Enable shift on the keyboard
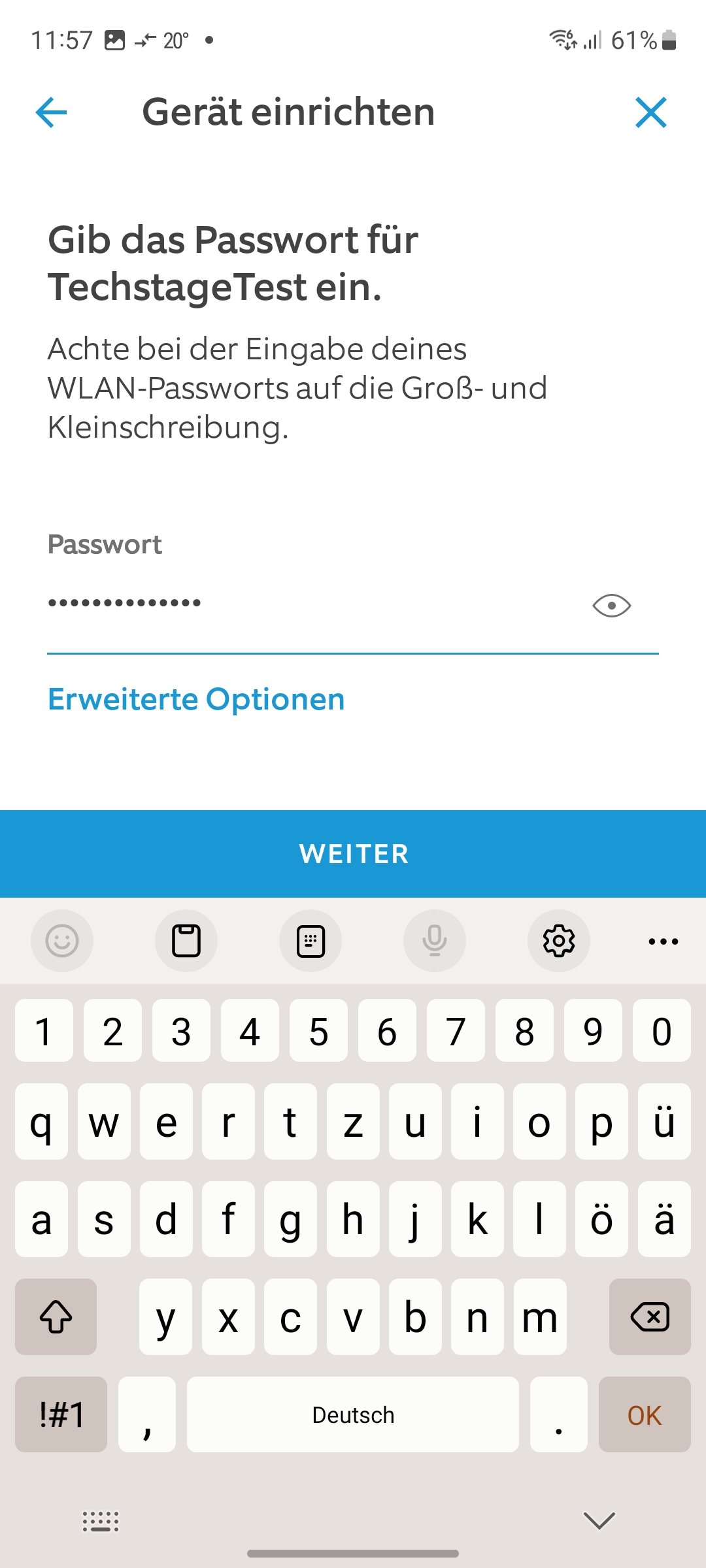Viewport: 706px width, 1568px height. 56,1316
